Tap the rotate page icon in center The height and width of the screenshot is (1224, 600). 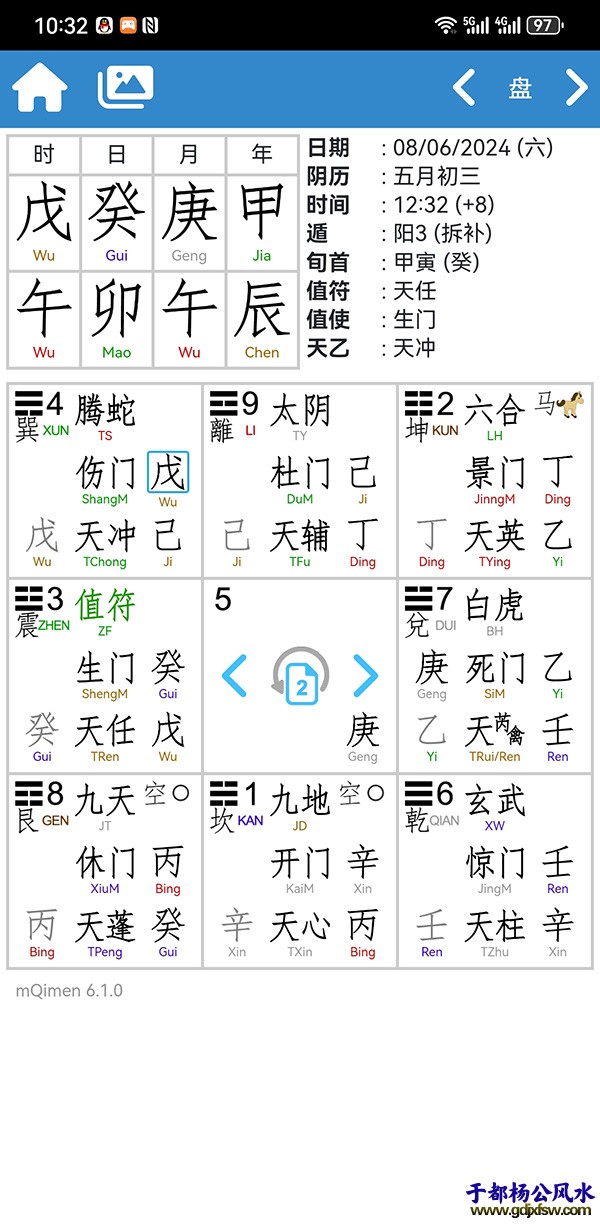[299, 677]
